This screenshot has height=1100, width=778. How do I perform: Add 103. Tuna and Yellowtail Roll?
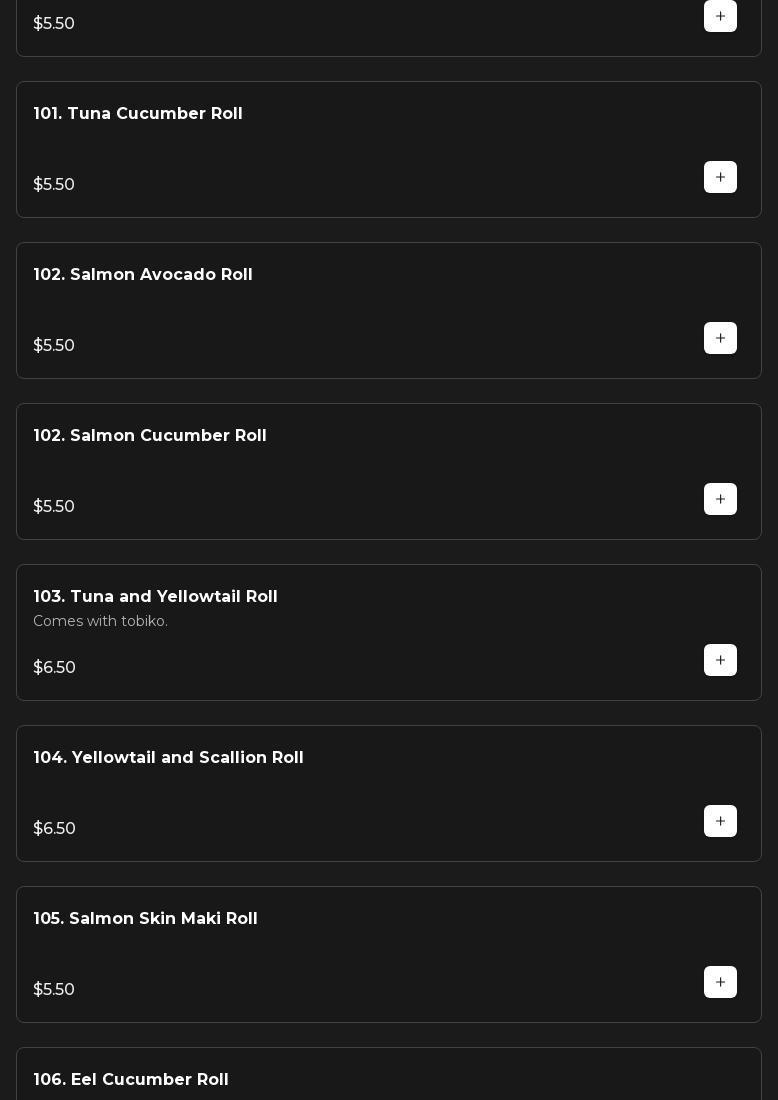720,660
